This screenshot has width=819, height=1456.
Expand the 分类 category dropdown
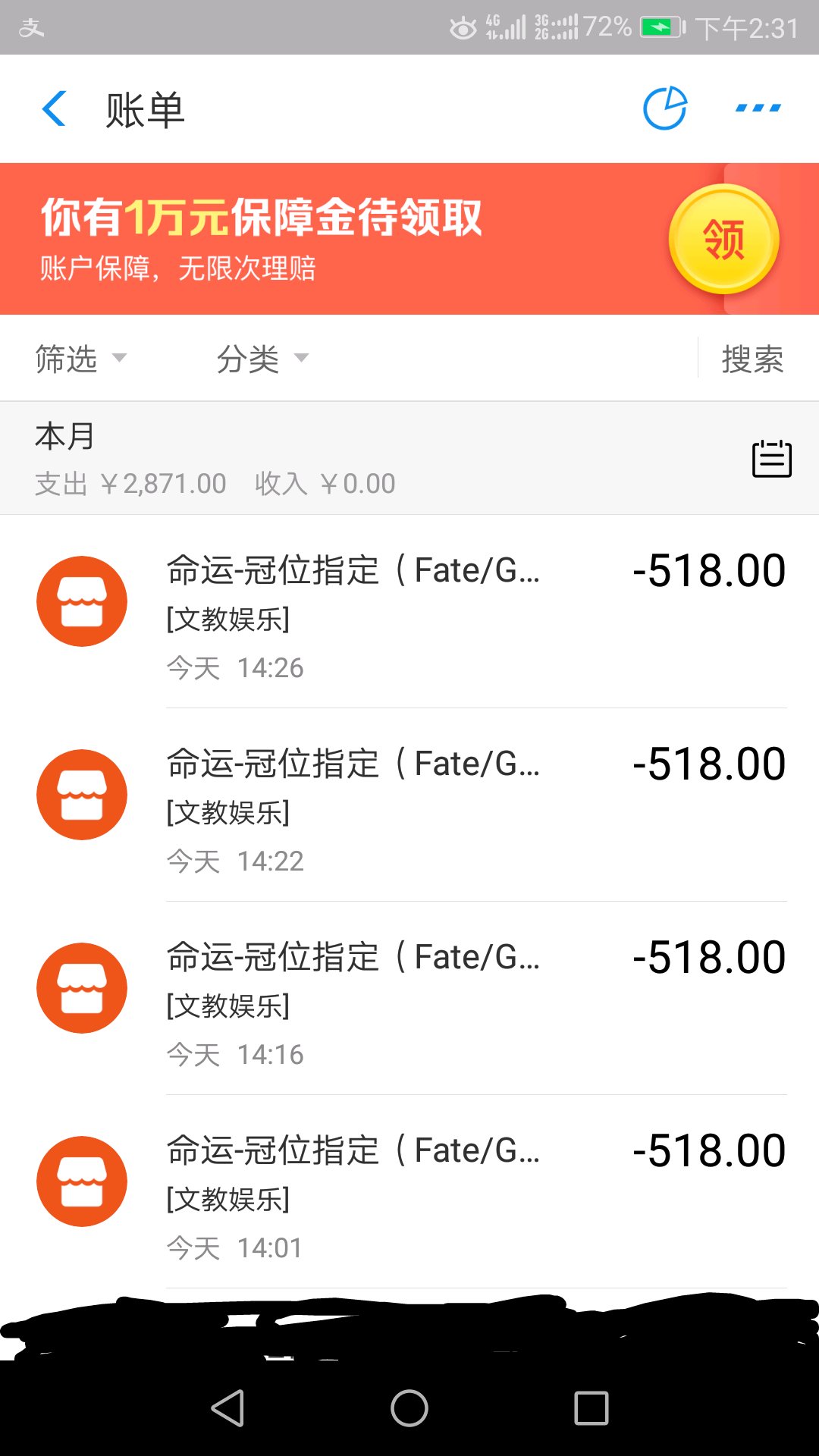[x=262, y=359]
